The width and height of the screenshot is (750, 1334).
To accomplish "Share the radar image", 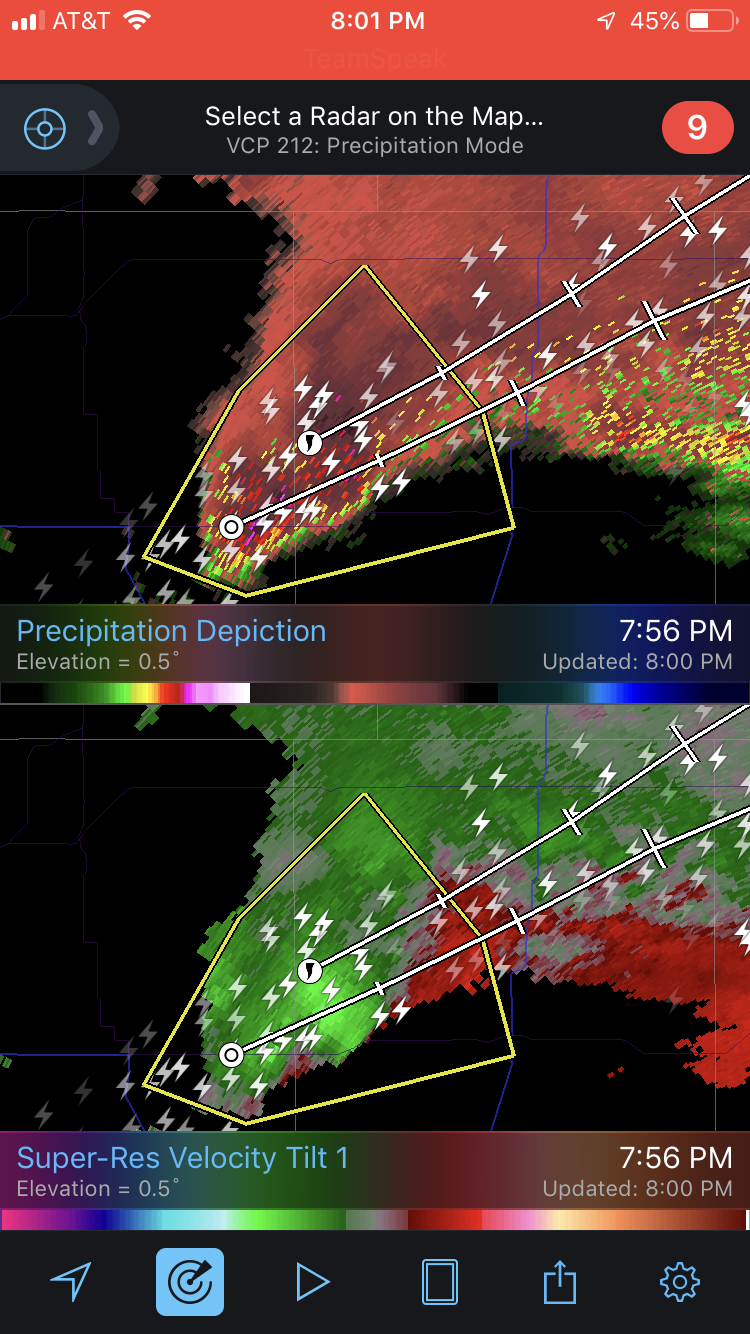I will pos(560,1281).
